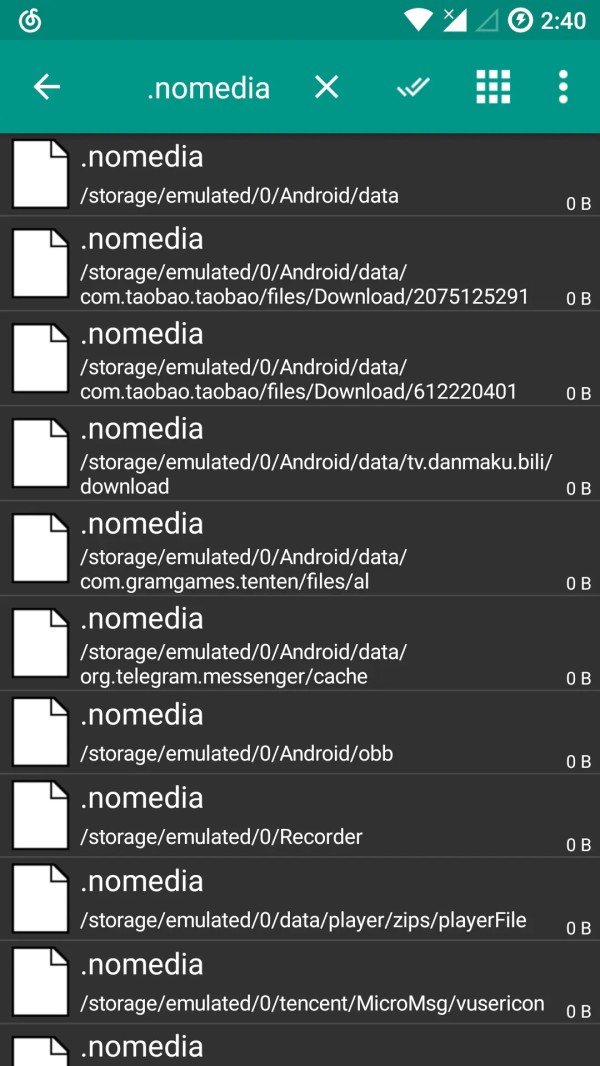Clear the .nomedia search text

click(327, 87)
